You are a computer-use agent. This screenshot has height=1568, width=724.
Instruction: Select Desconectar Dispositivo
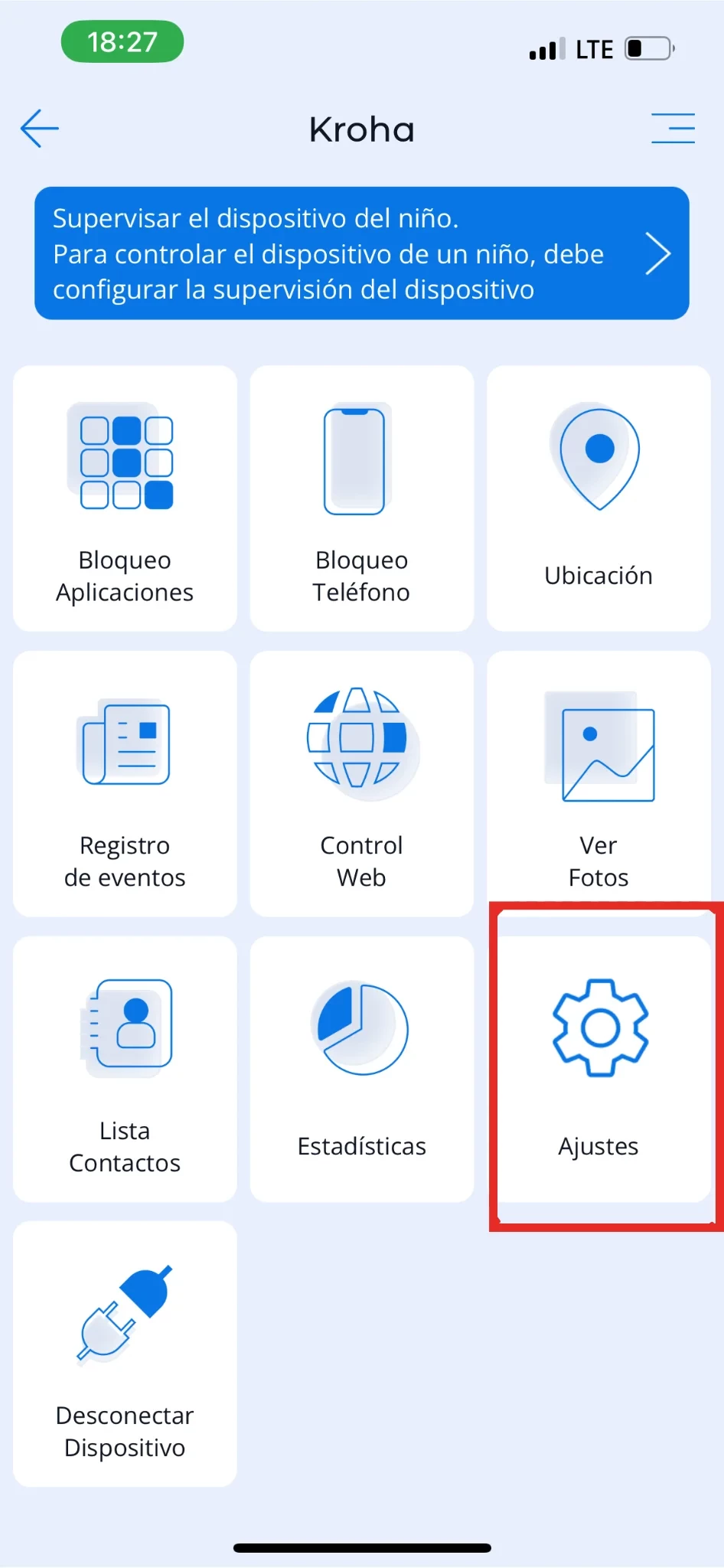[125, 1354]
